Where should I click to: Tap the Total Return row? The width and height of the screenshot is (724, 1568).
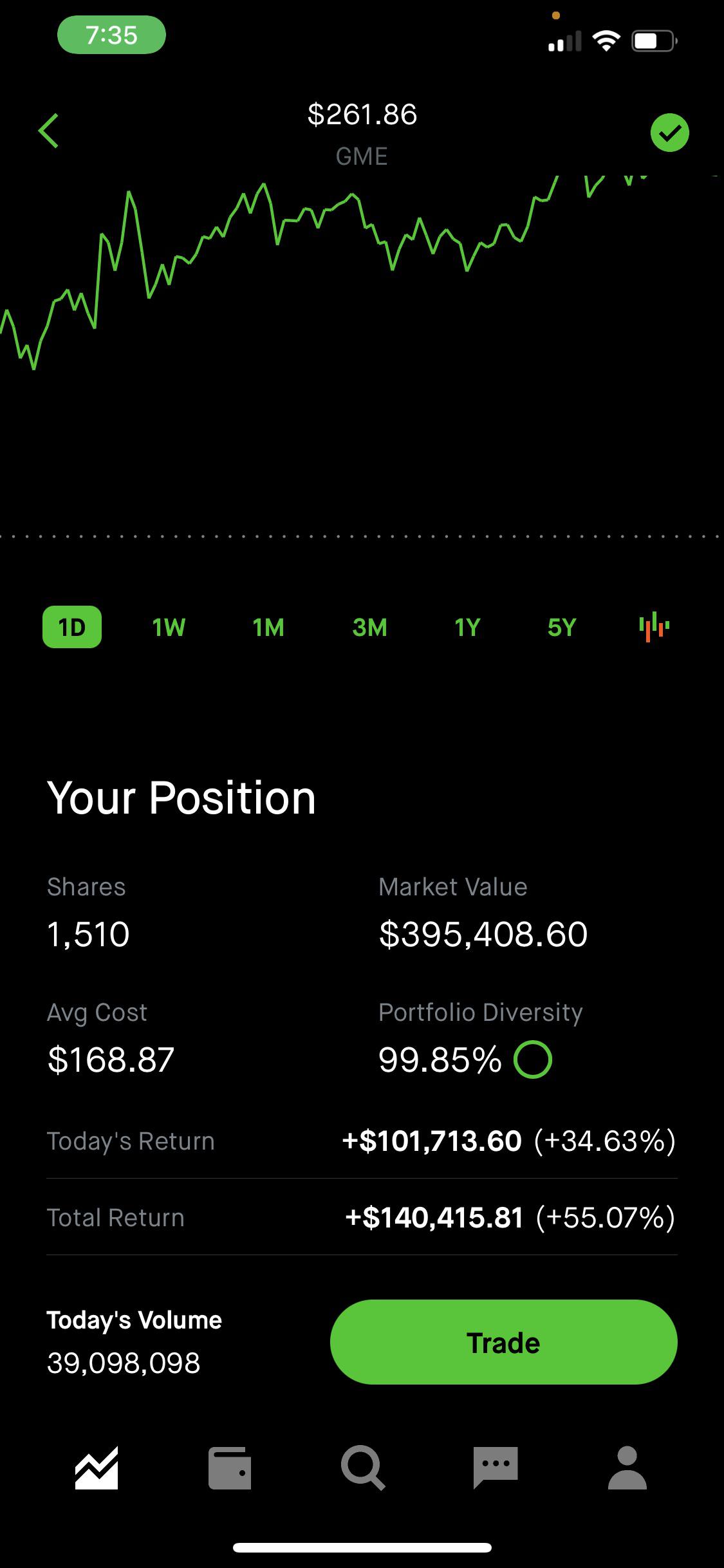pos(360,1217)
